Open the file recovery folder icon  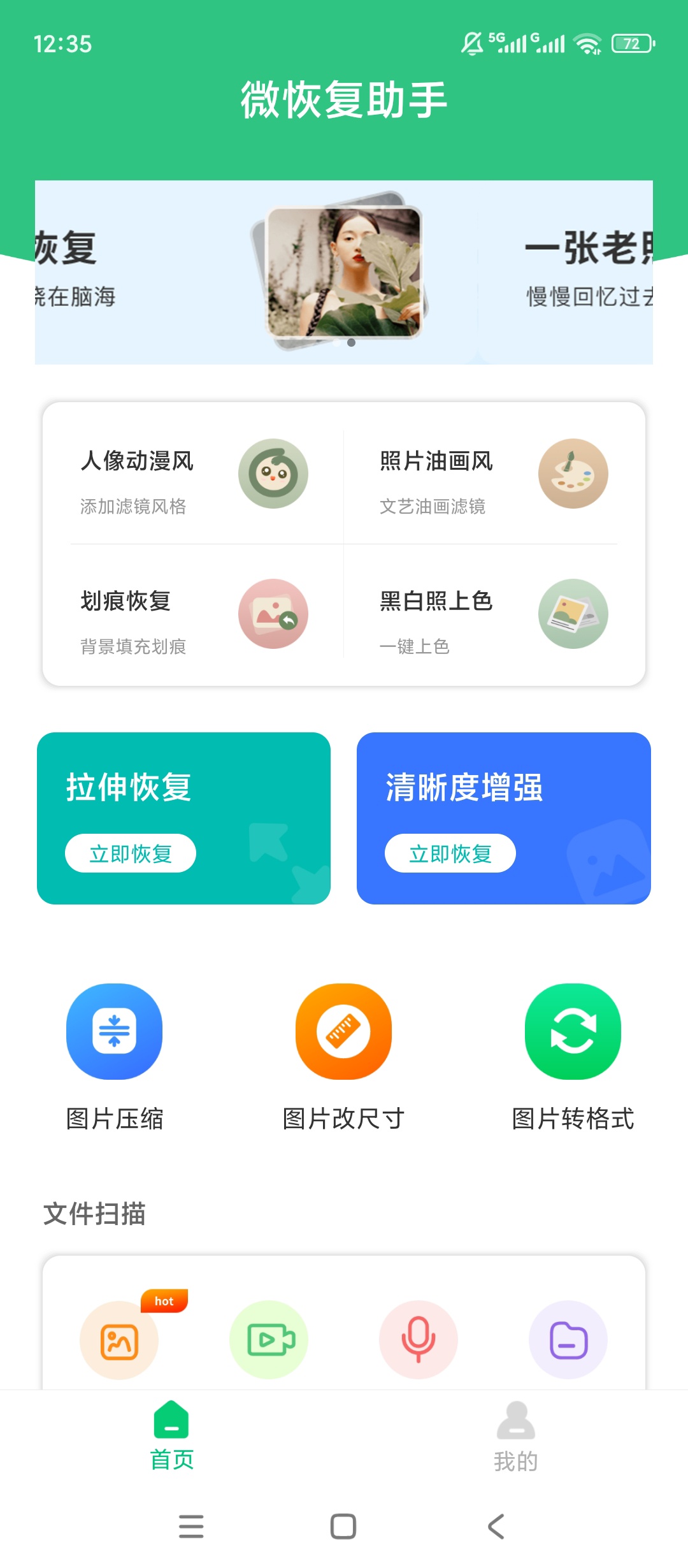568,1340
